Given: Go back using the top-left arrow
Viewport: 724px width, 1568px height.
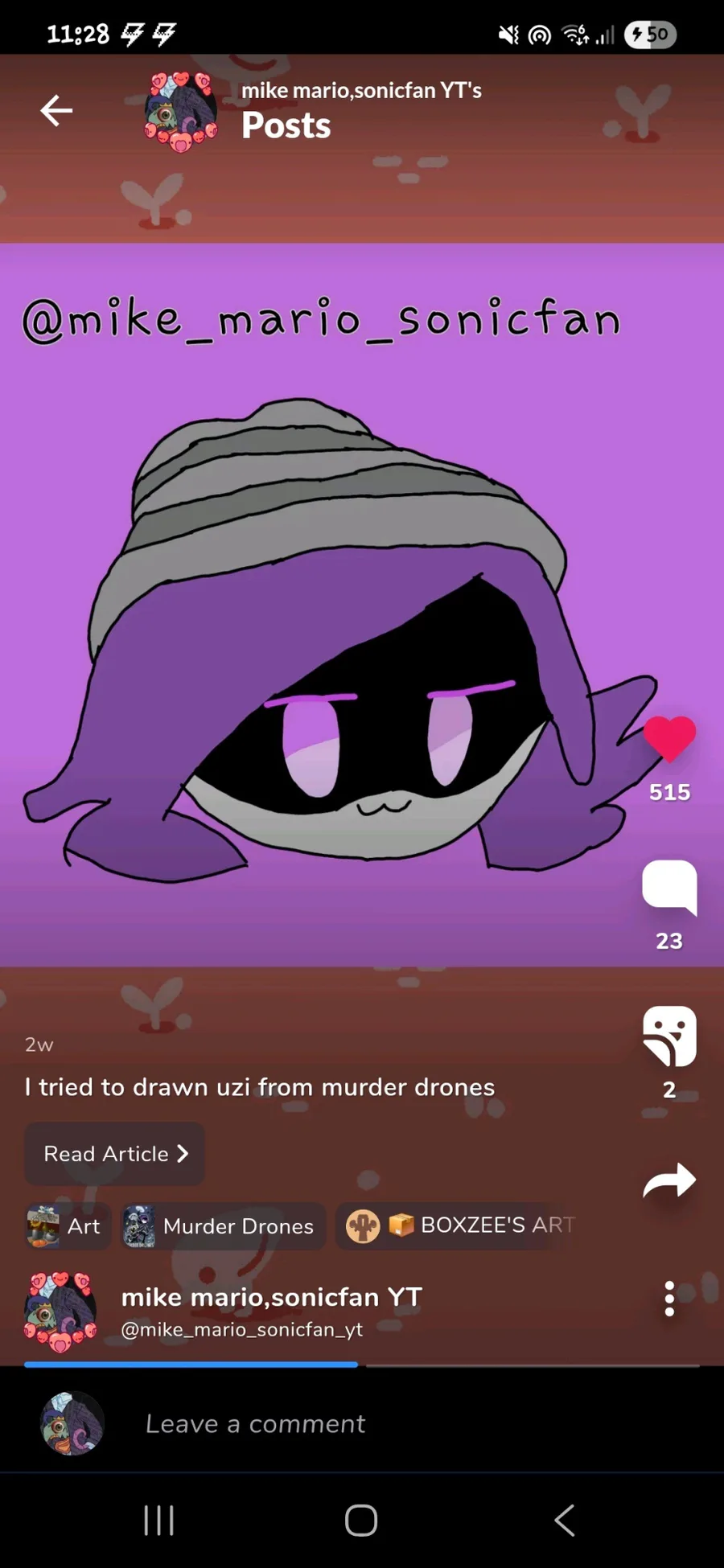Looking at the screenshot, I should click(x=56, y=110).
